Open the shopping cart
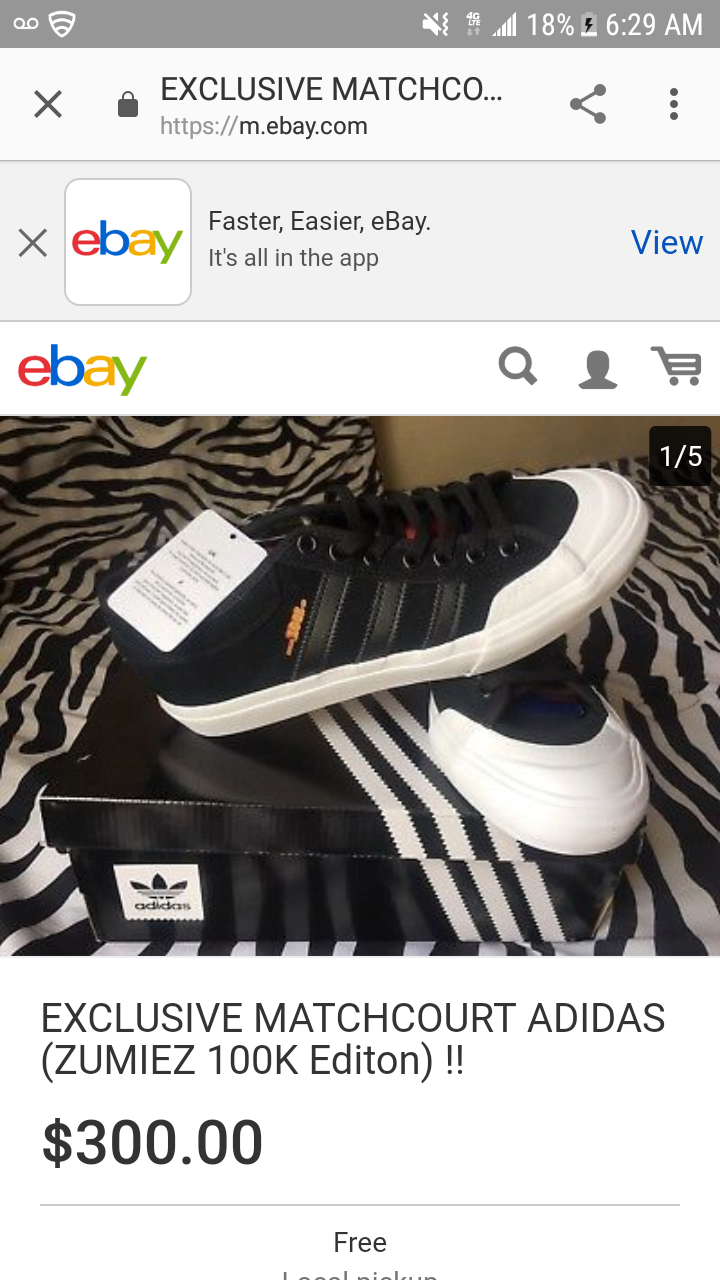This screenshot has width=720, height=1280. [x=676, y=367]
